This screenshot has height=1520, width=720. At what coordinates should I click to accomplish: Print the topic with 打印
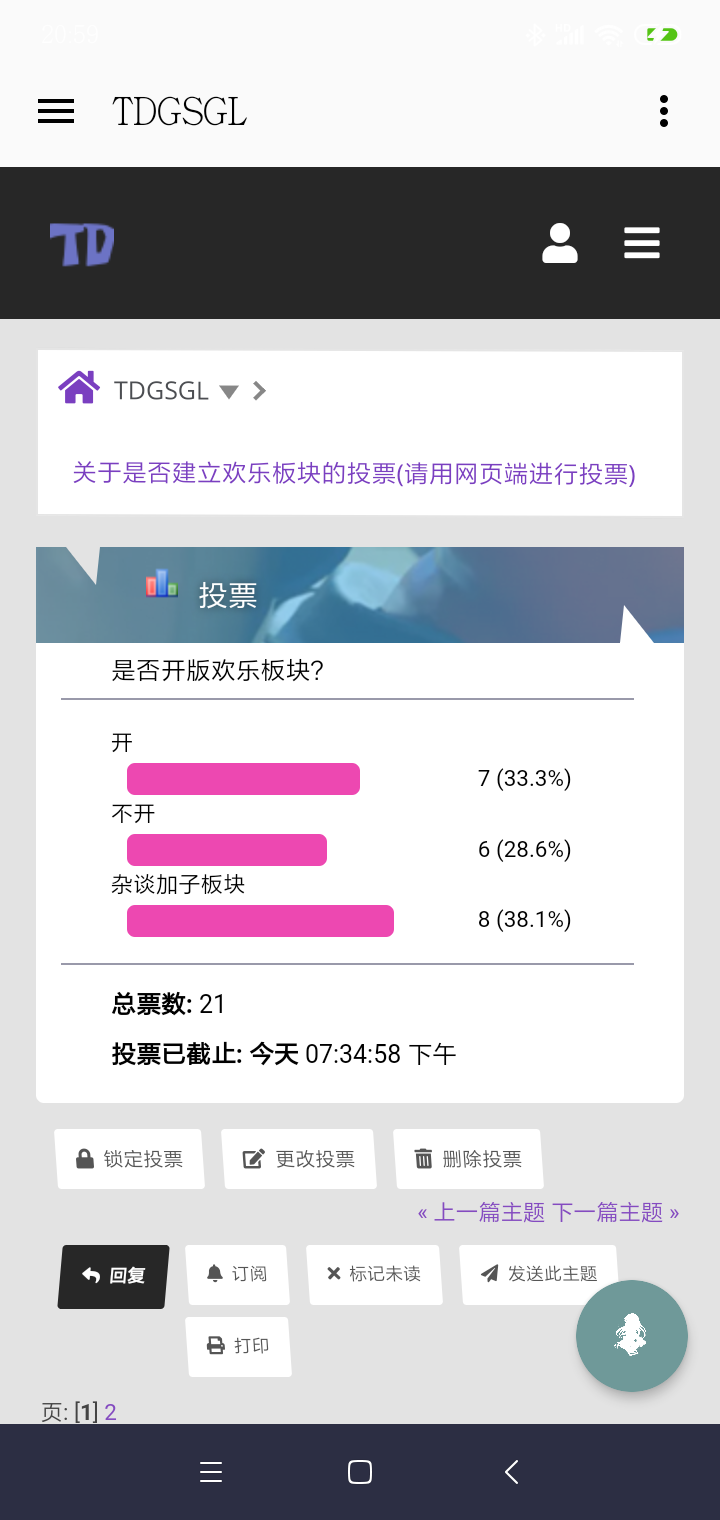[238, 1346]
